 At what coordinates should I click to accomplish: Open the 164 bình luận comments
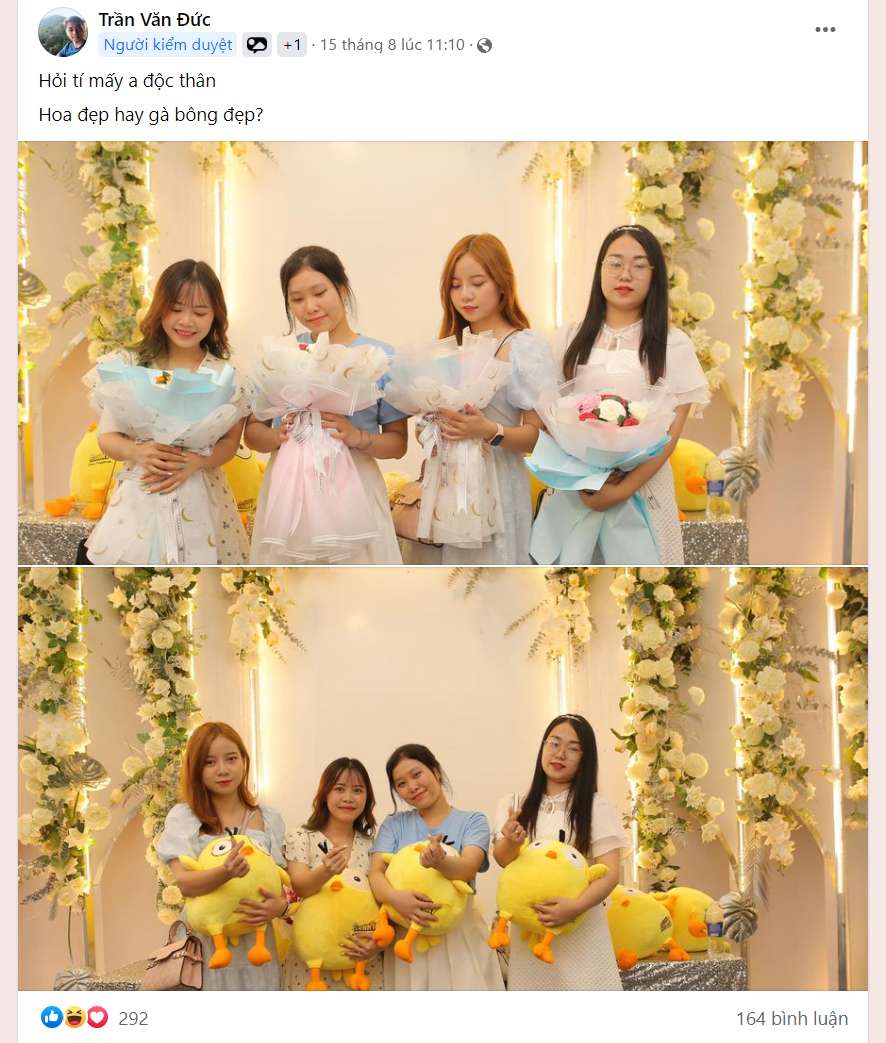791,1018
